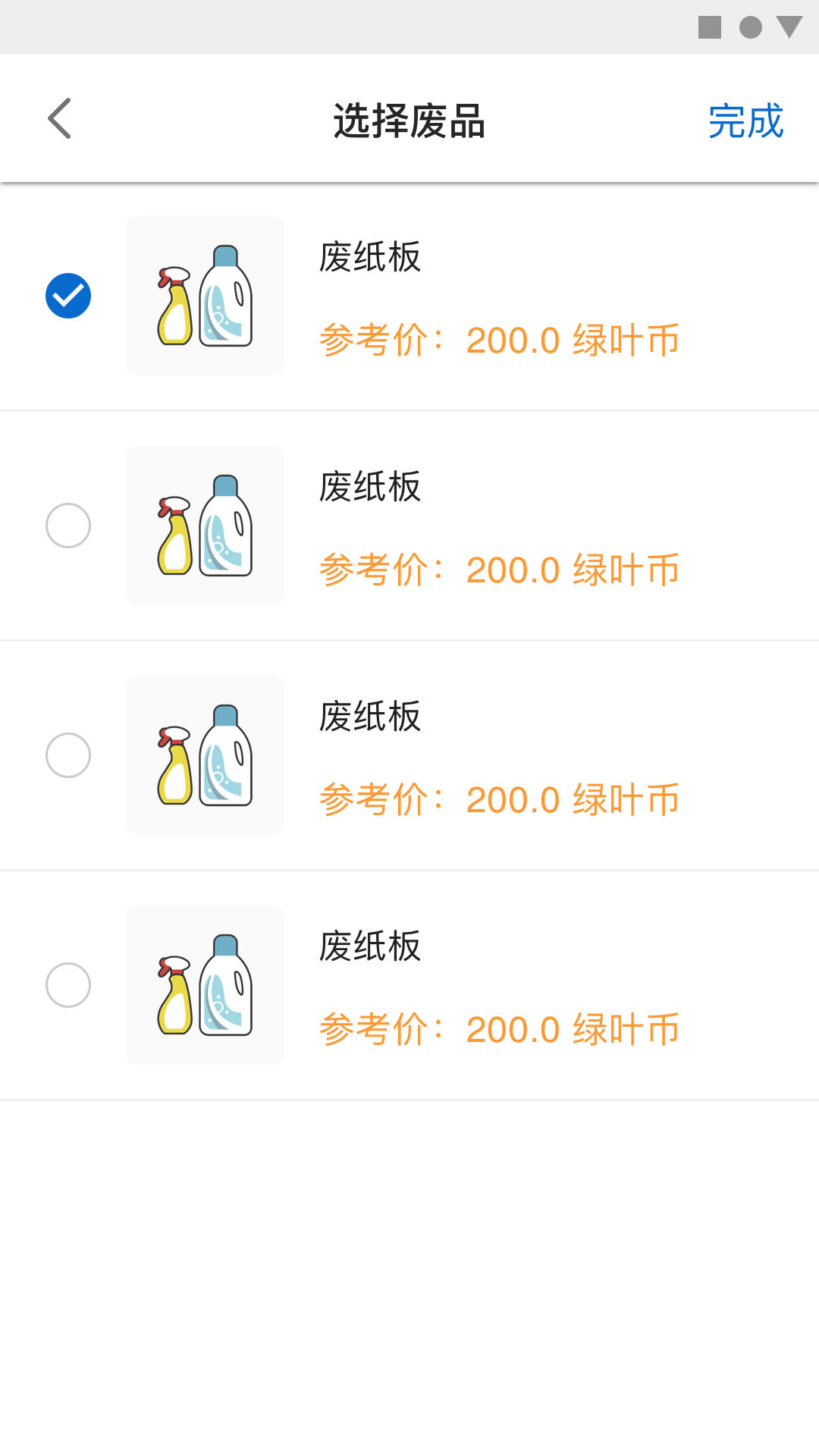Select the third 废纸板 item
The height and width of the screenshot is (1456, 819).
click(68, 755)
